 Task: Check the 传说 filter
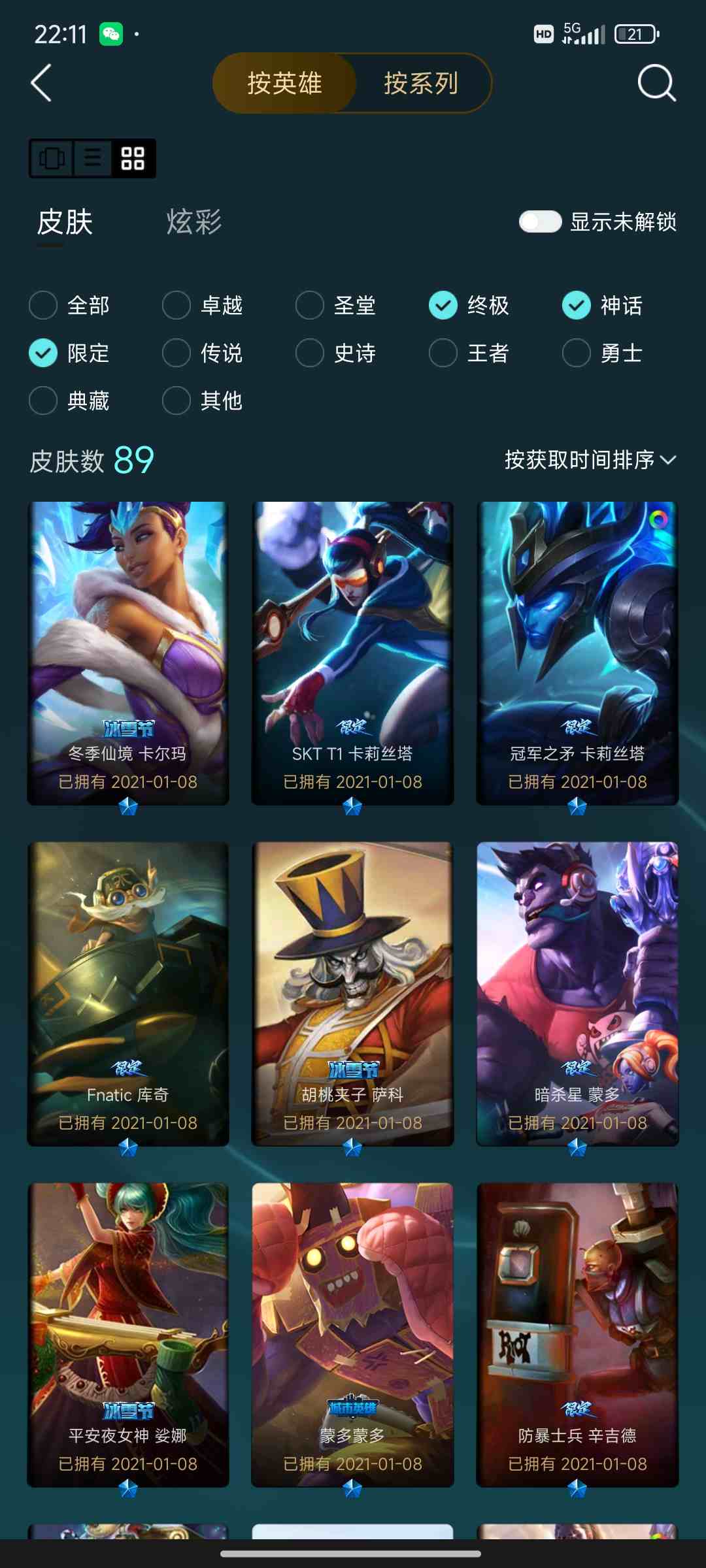[177, 353]
